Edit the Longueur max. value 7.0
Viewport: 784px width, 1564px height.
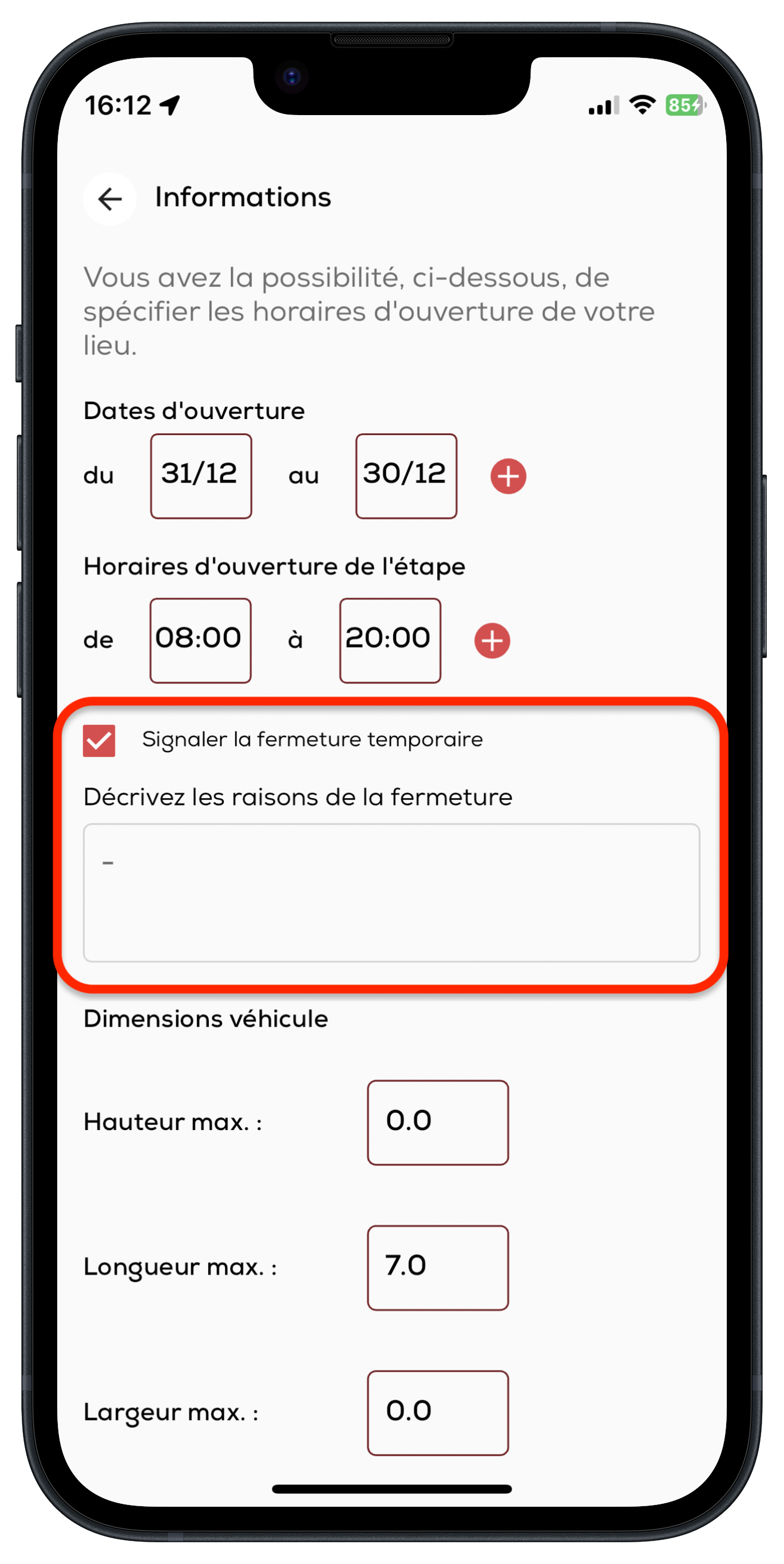[438, 1267]
